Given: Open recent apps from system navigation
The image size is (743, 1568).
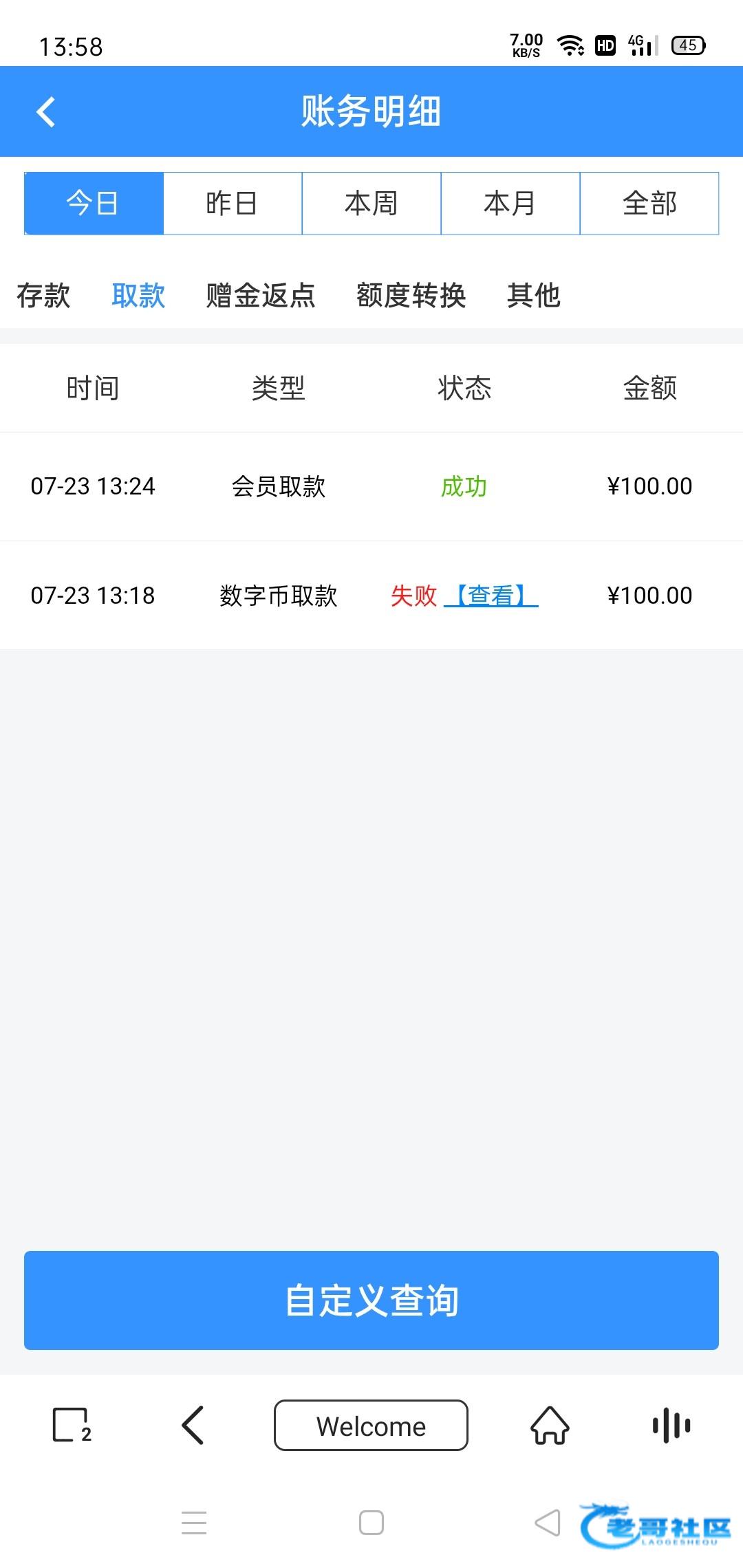Looking at the screenshot, I should click(194, 1523).
